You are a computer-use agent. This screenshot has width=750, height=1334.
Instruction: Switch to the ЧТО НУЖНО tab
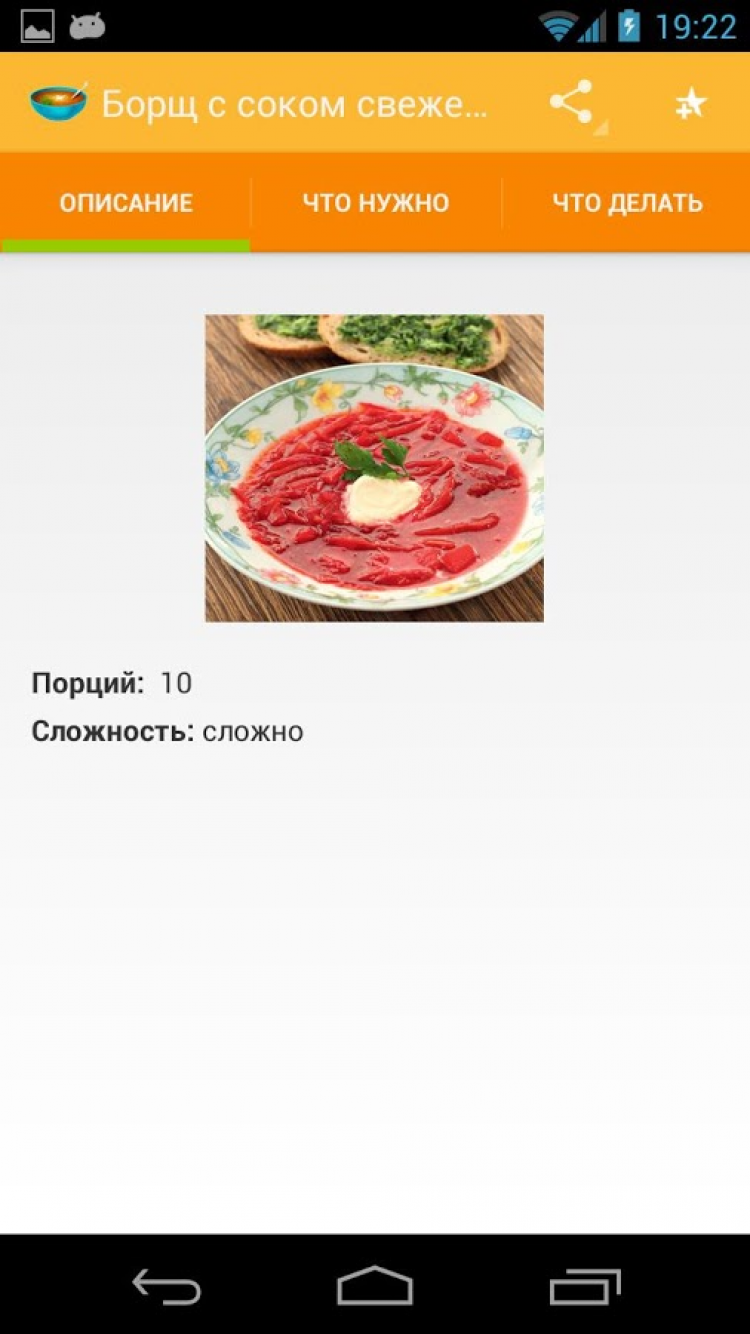[376, 204]
